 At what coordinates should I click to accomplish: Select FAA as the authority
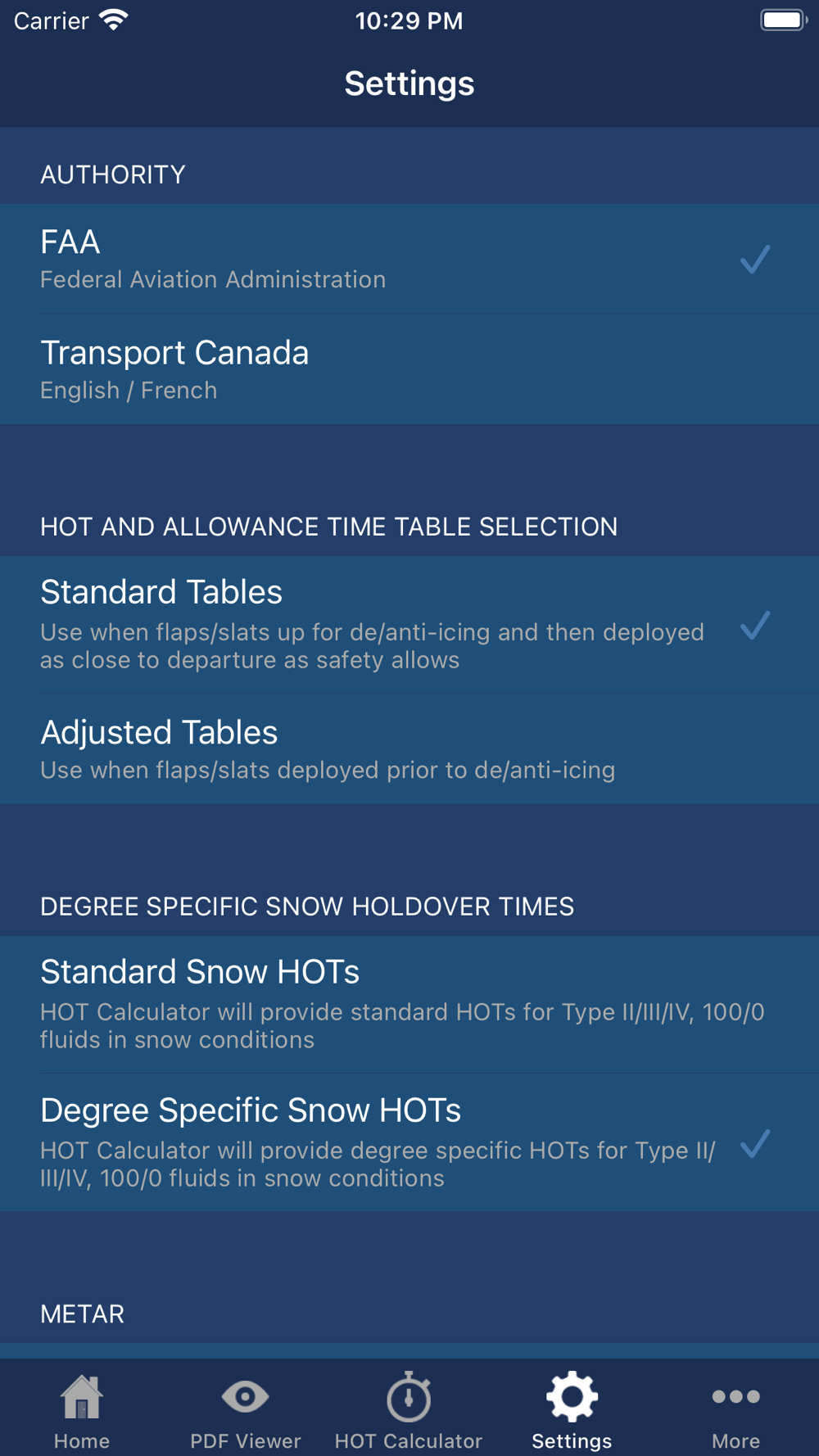pos(409,259)
